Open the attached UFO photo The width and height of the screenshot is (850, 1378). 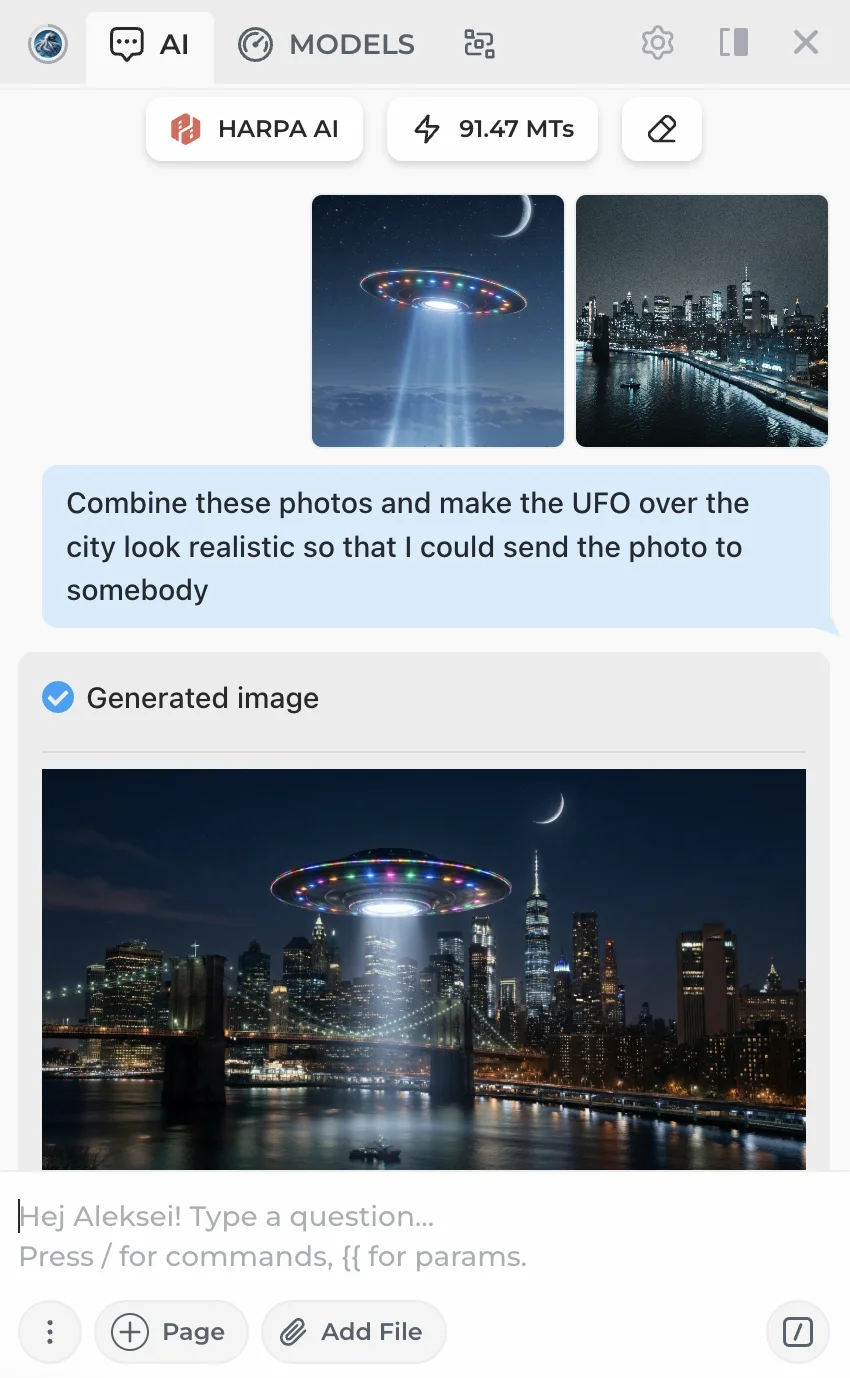click(438, 321)
